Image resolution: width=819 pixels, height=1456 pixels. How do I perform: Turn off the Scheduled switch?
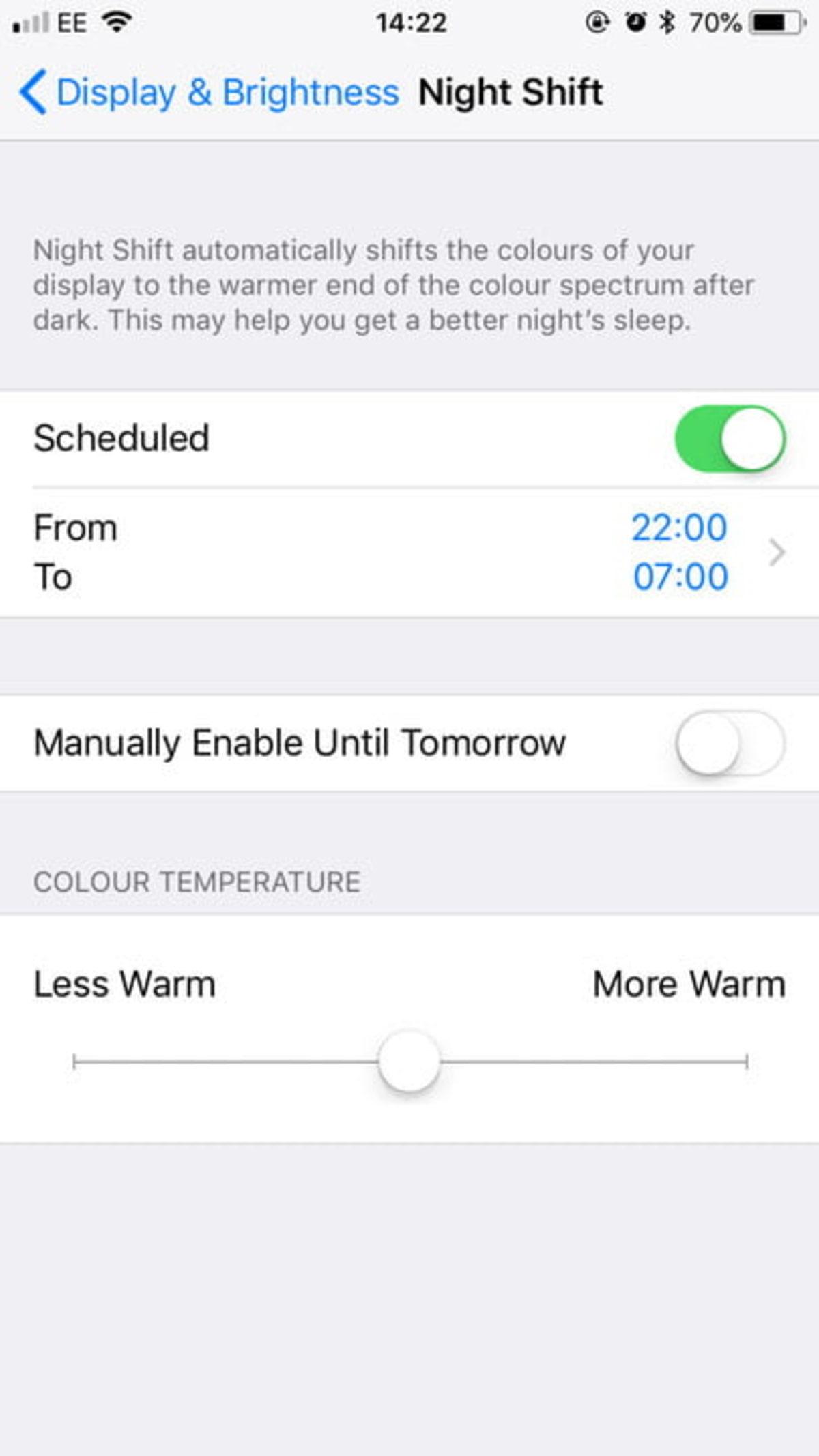click(x=730, y=439)
